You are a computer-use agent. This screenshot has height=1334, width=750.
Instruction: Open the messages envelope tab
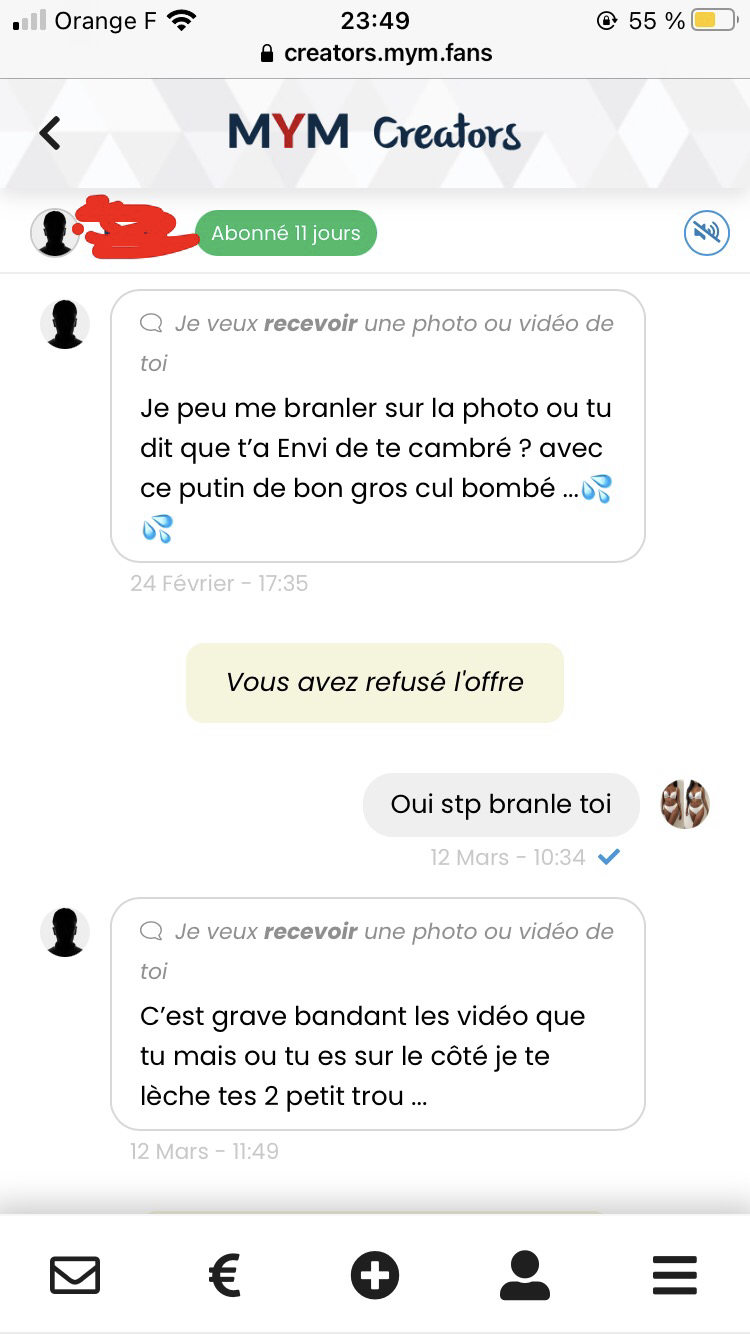point(75,1276)
